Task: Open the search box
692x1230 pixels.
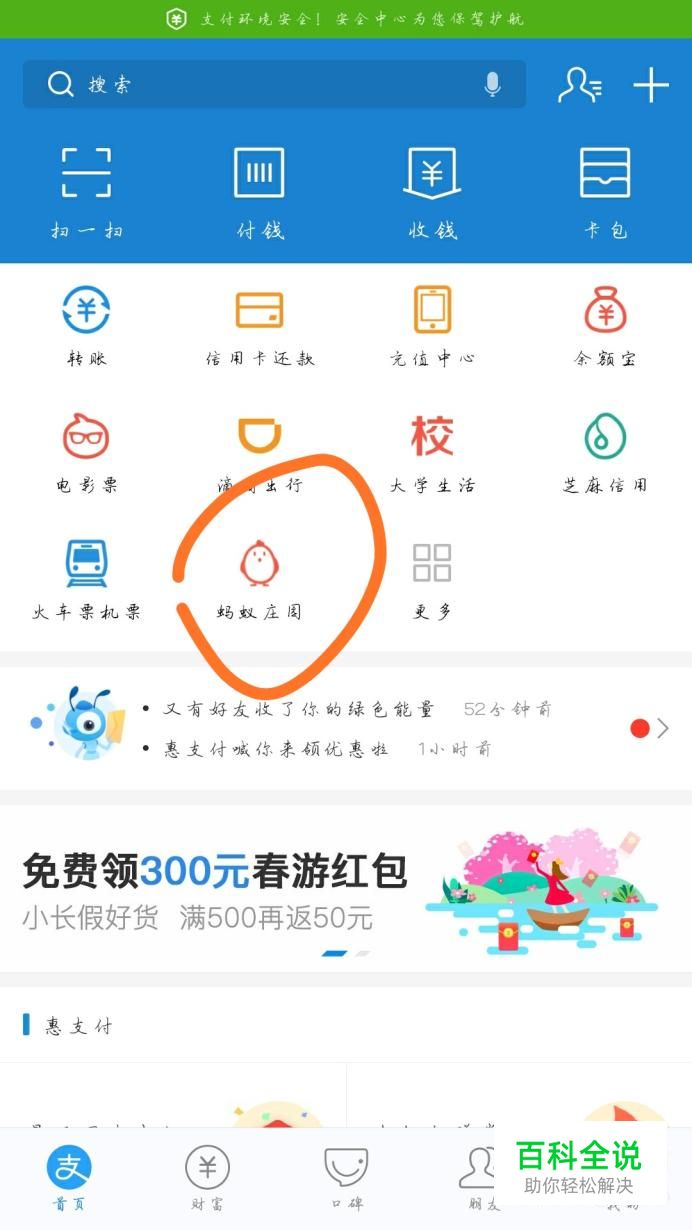Action: [x=250, y=85]
